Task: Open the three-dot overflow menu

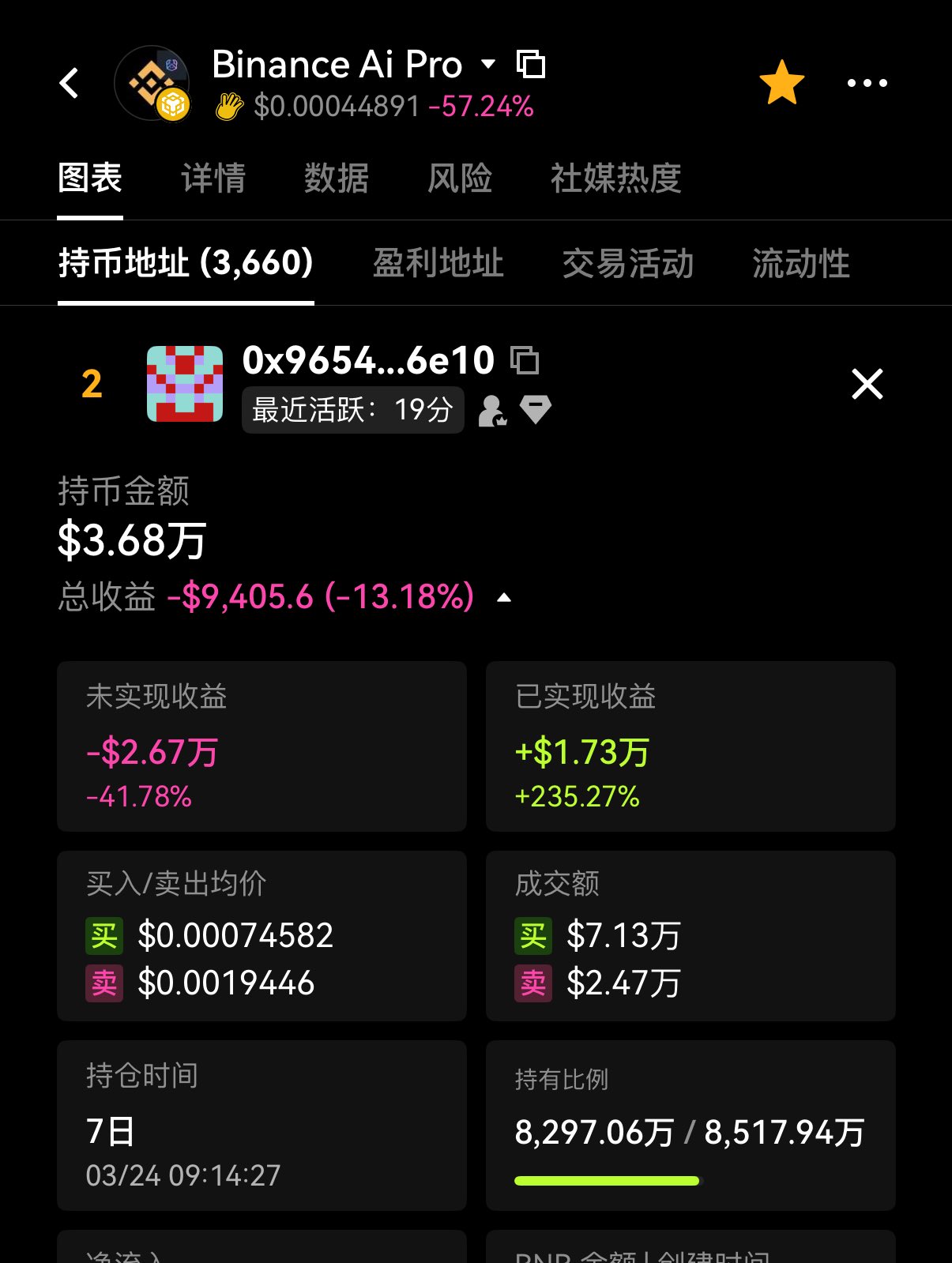Action: [x=867, y=83]
